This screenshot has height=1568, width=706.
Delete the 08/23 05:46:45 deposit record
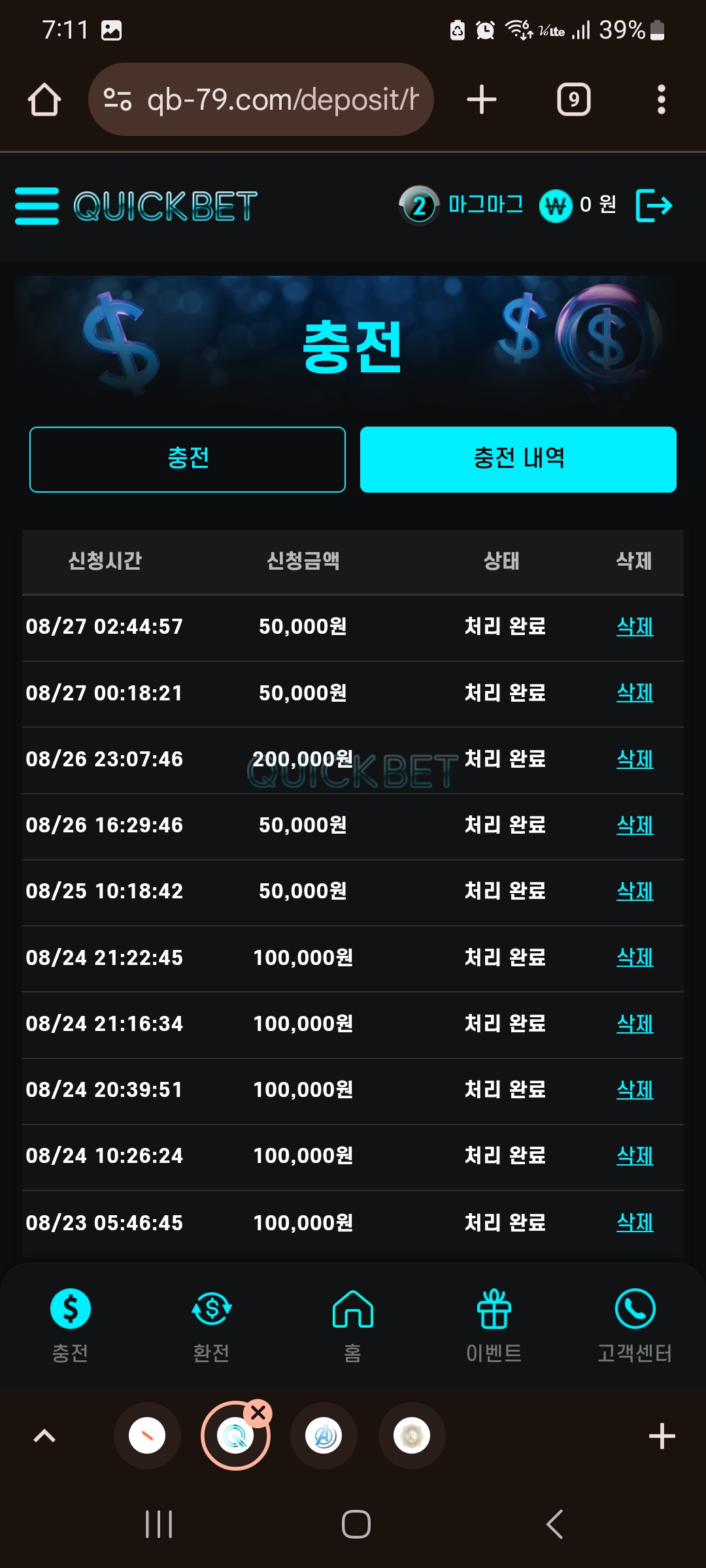(x=635, y=1222)
